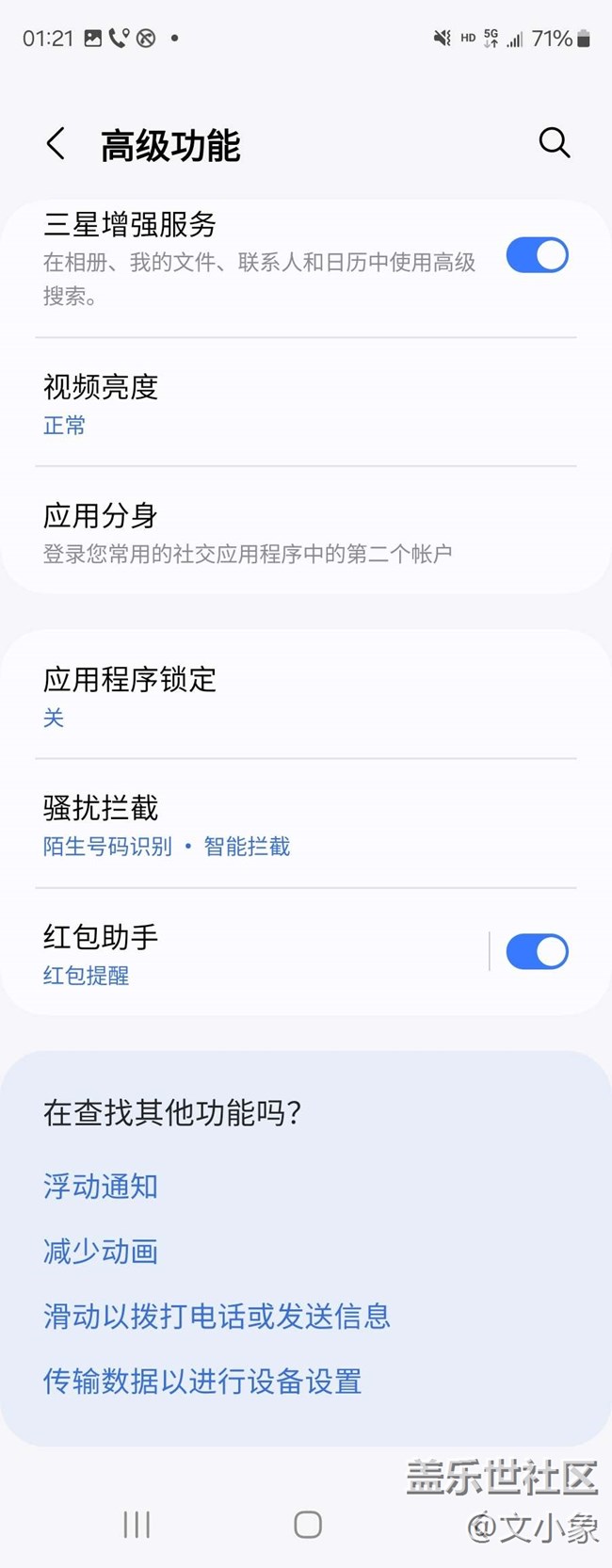Screen dimensions: 612x1568
Task: Open the 浮动通知 link
Action: click(x=101, y=1186)
